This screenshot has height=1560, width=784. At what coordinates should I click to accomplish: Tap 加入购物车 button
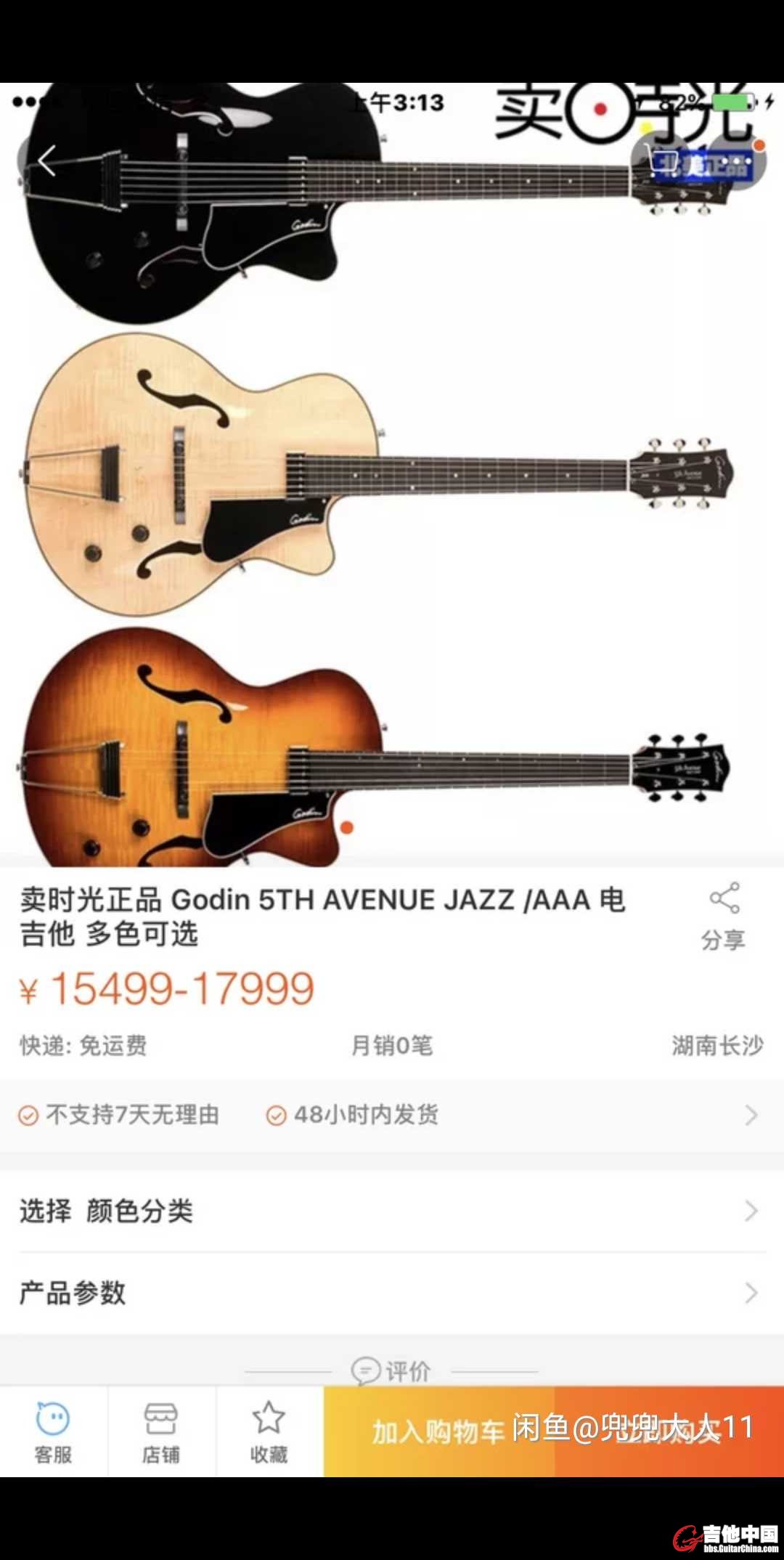[438, 1432]
